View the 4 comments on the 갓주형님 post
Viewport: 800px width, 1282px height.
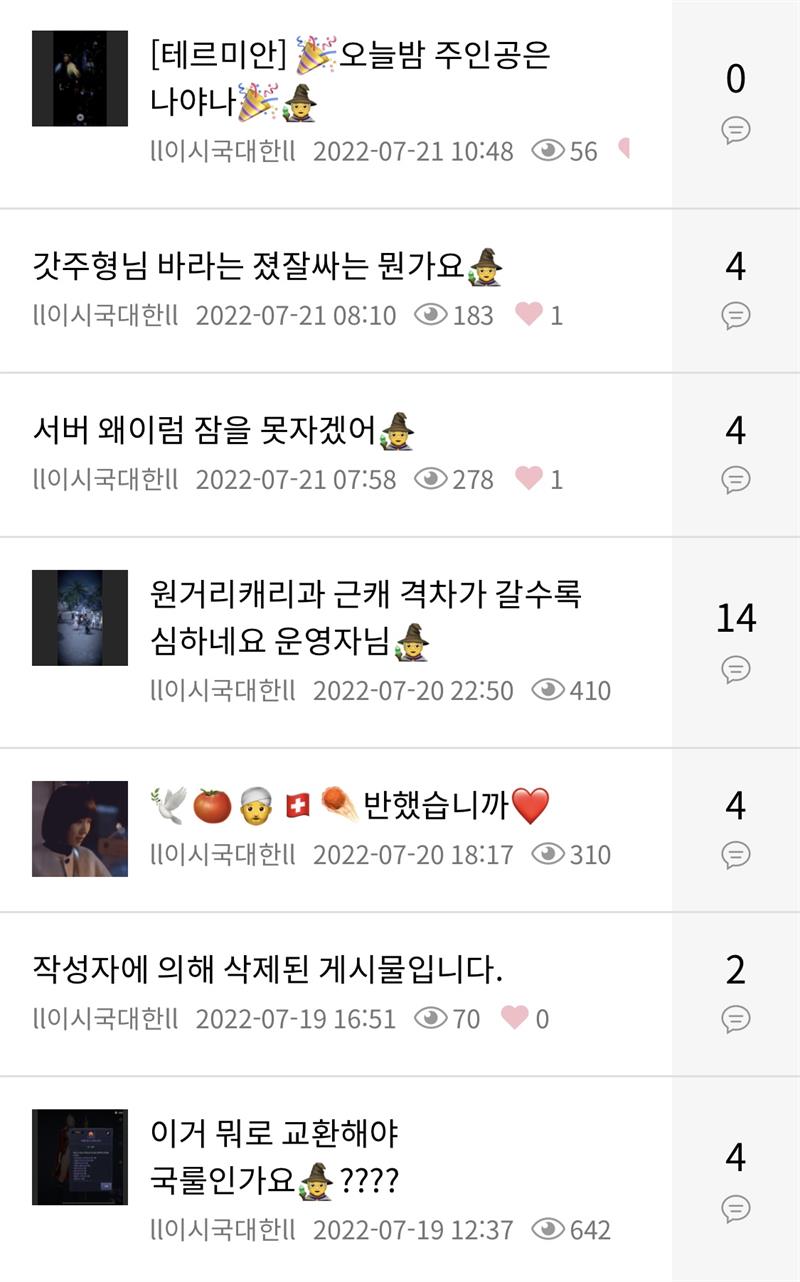(x=736, y=288)
